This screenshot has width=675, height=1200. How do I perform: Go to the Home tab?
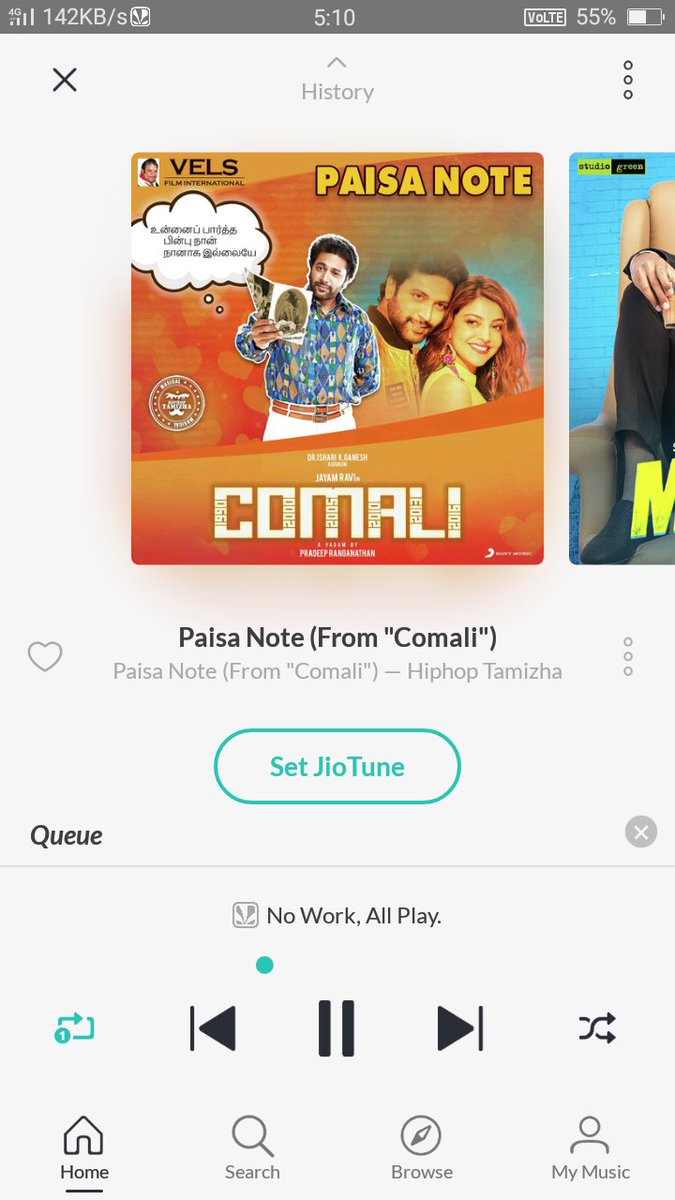(x=84, y=1148)
